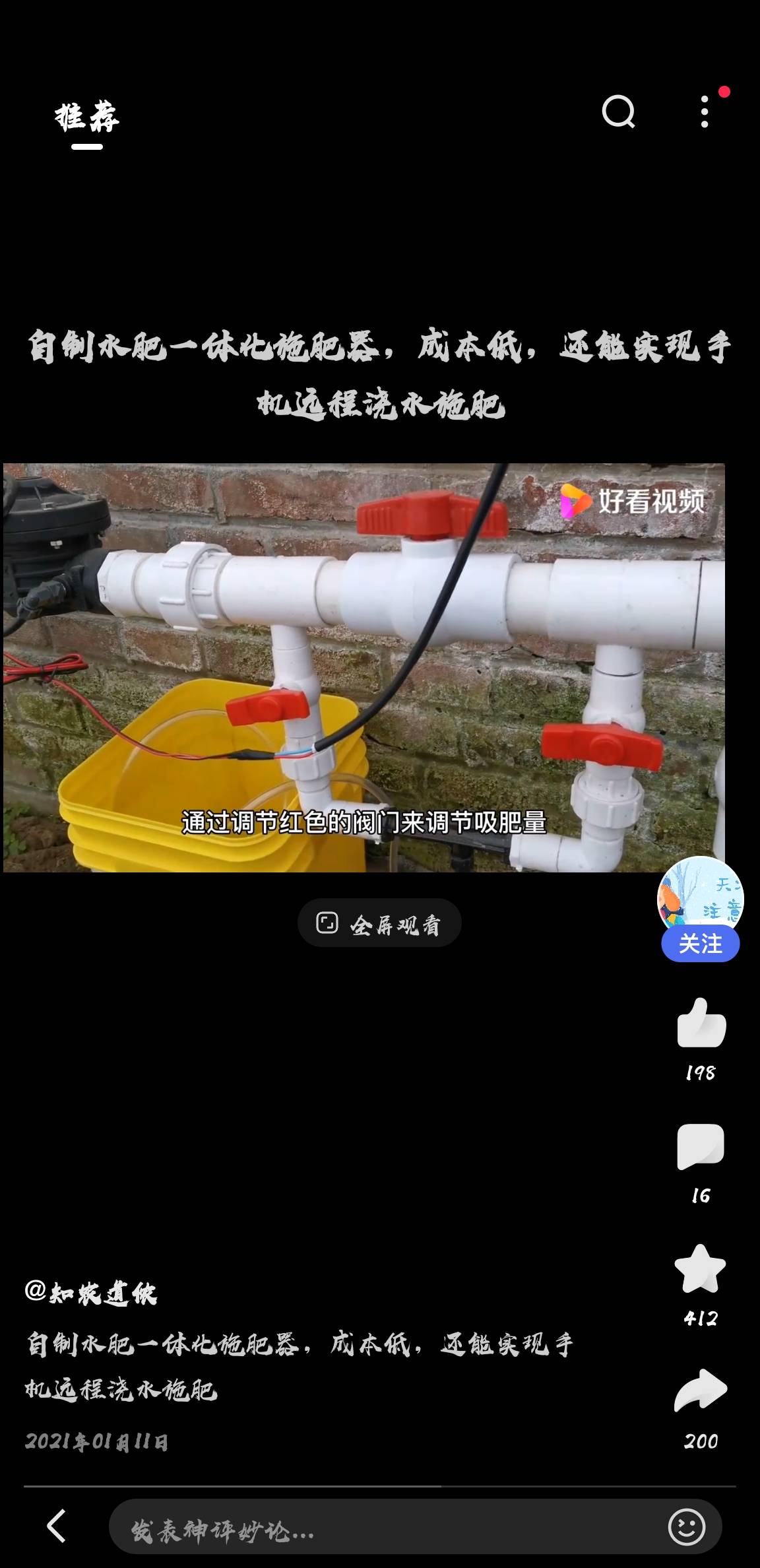Image resolution: width=760 pixels, height=1568 pixels.
Task: Switch to the 推荐 tab
Action: [87, 117]
